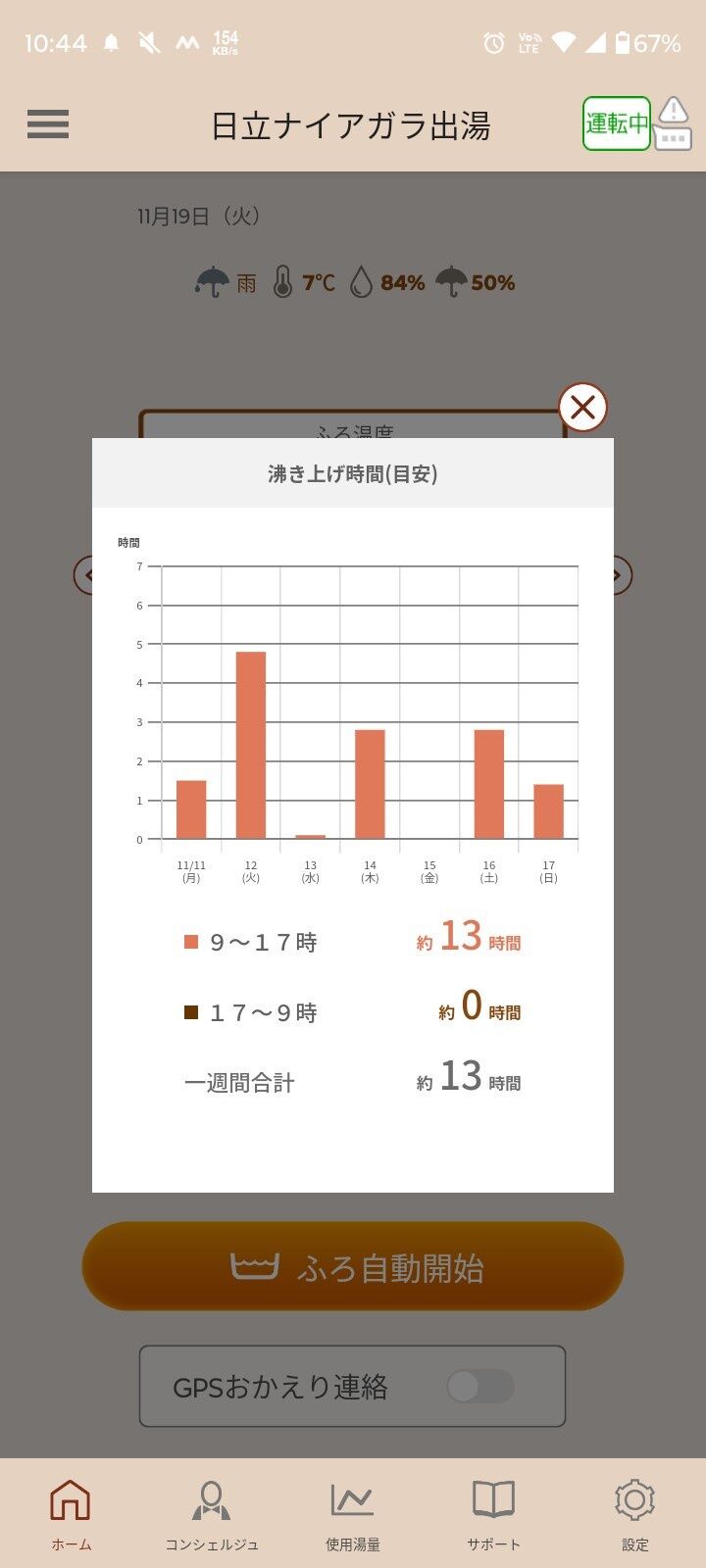Image resolution: width=706 pixels, height=1568 pixels.
Task: Go to ホーム tab
Action: click(x=71, y=1514)
